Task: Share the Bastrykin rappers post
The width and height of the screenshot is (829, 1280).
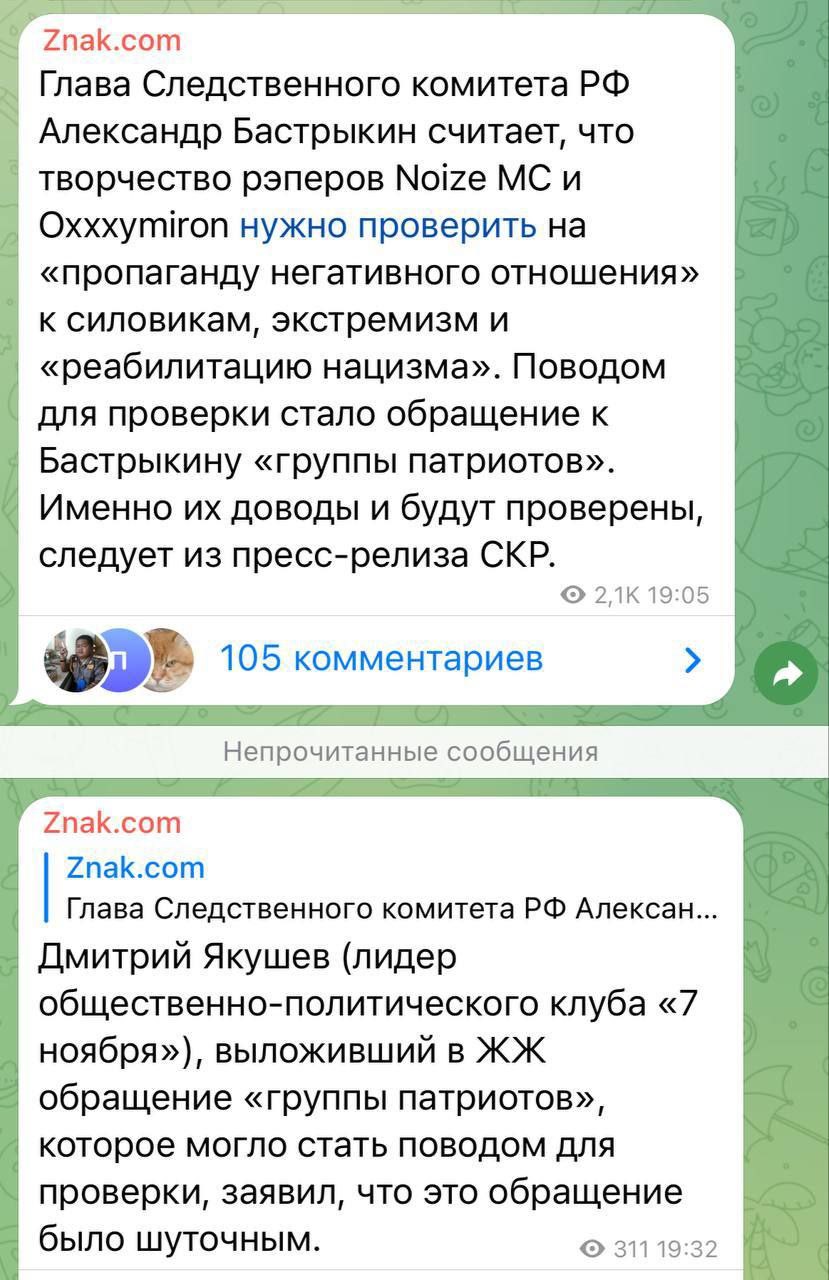Action: (785, 676)
